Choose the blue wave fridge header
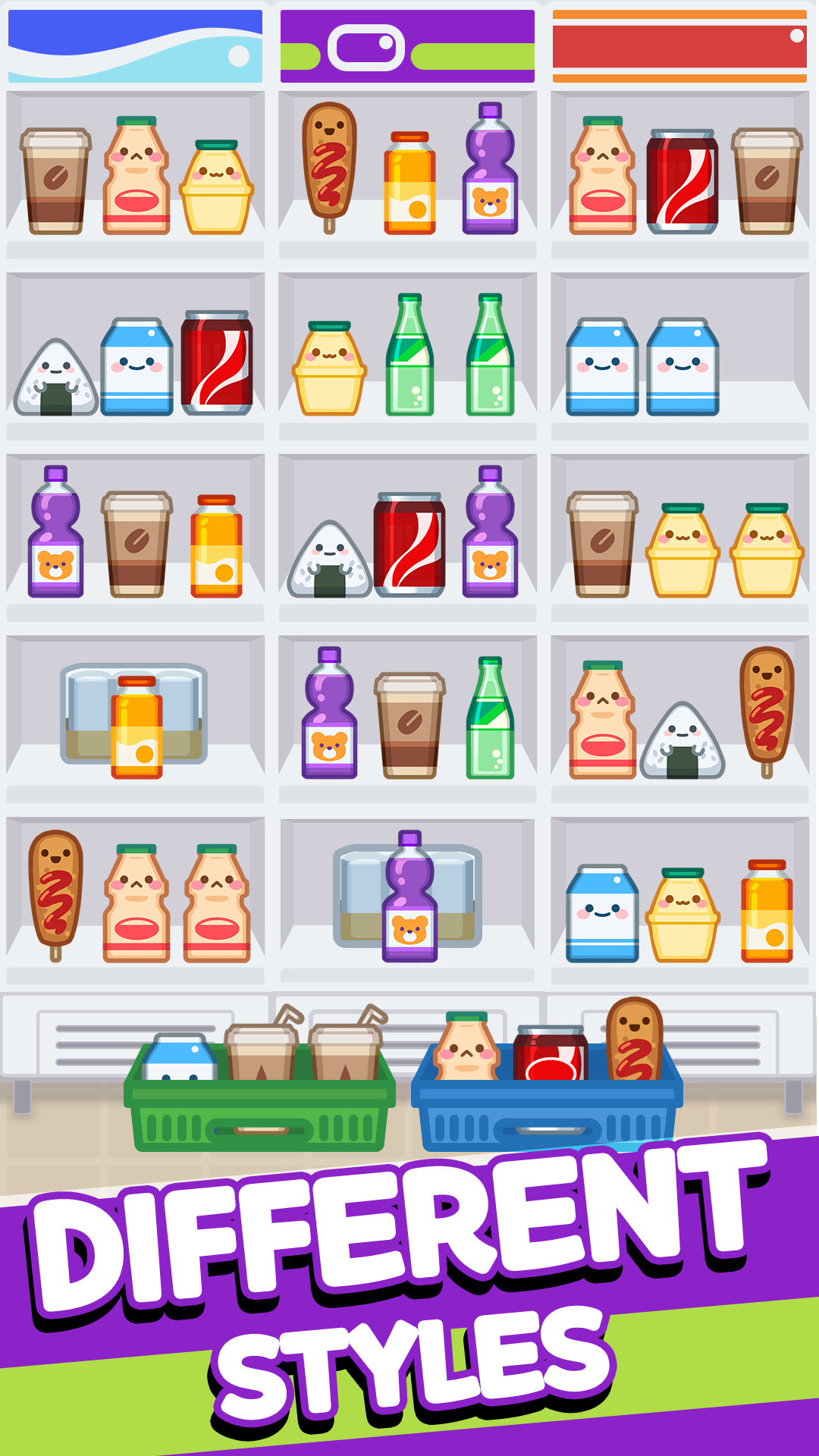 pyautogui.click(x=135, y=43)
